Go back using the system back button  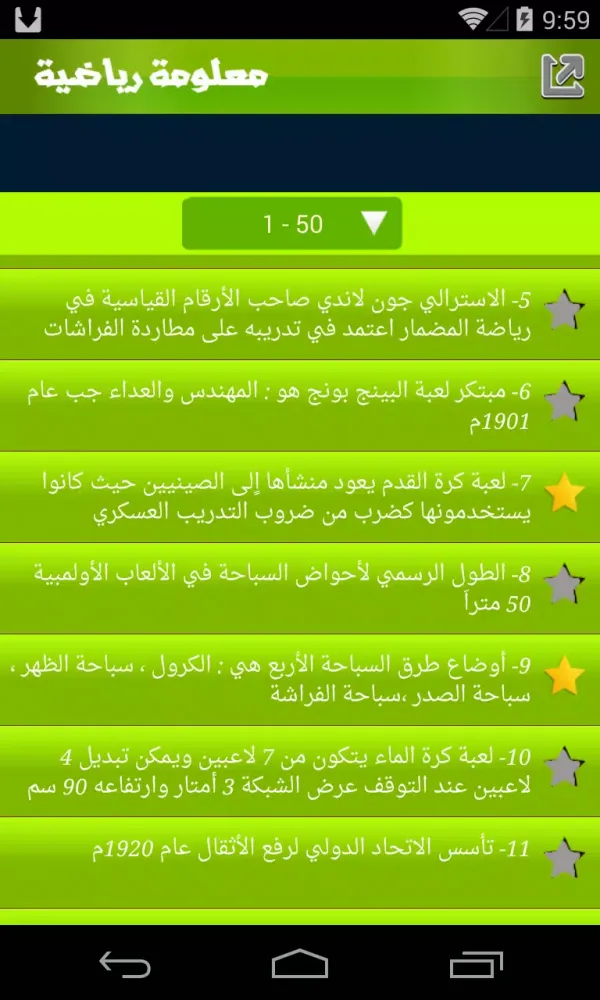coord(124,964)
